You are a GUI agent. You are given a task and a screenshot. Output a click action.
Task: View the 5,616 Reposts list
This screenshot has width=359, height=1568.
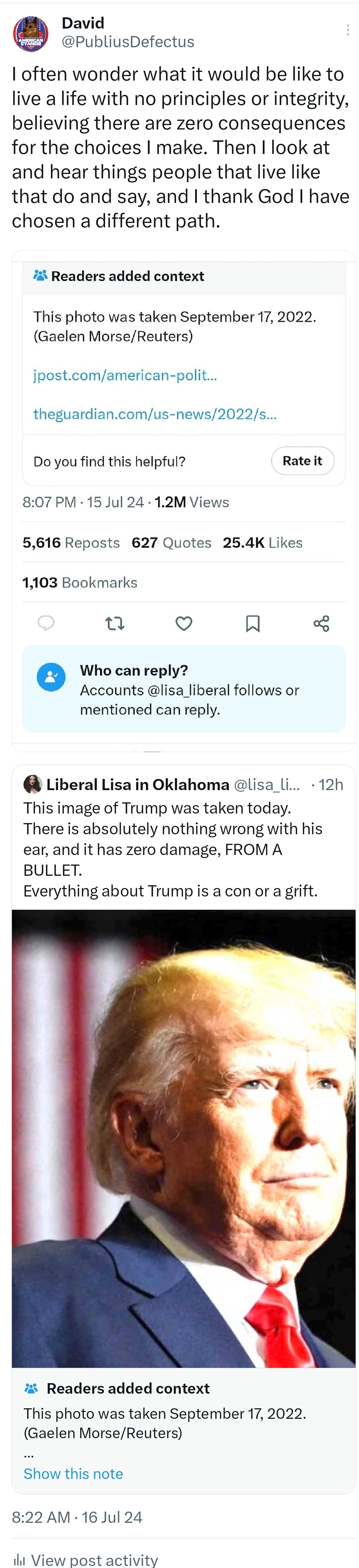coord(71,542)
